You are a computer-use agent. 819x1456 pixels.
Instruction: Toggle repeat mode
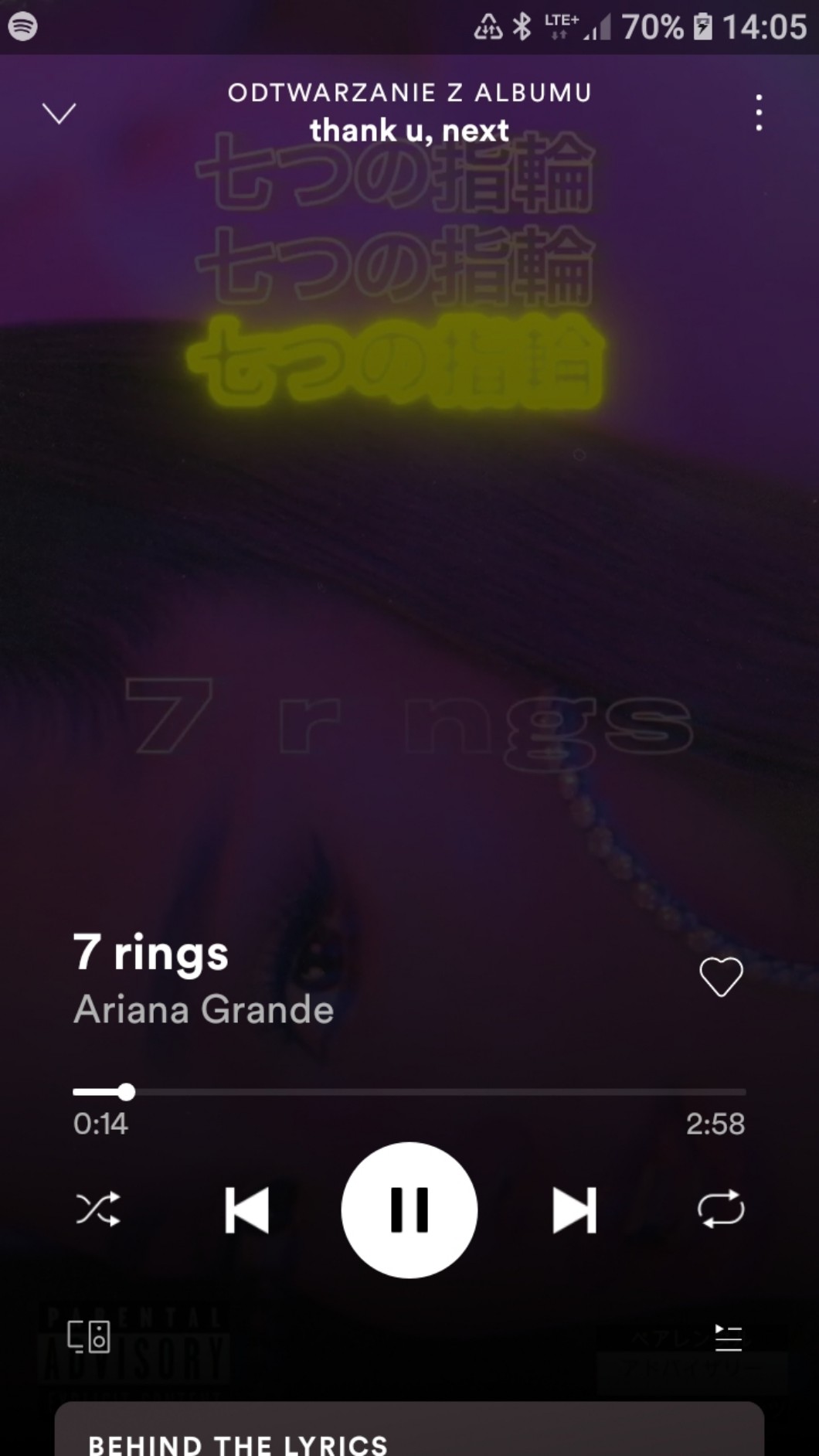[721, 1209]
